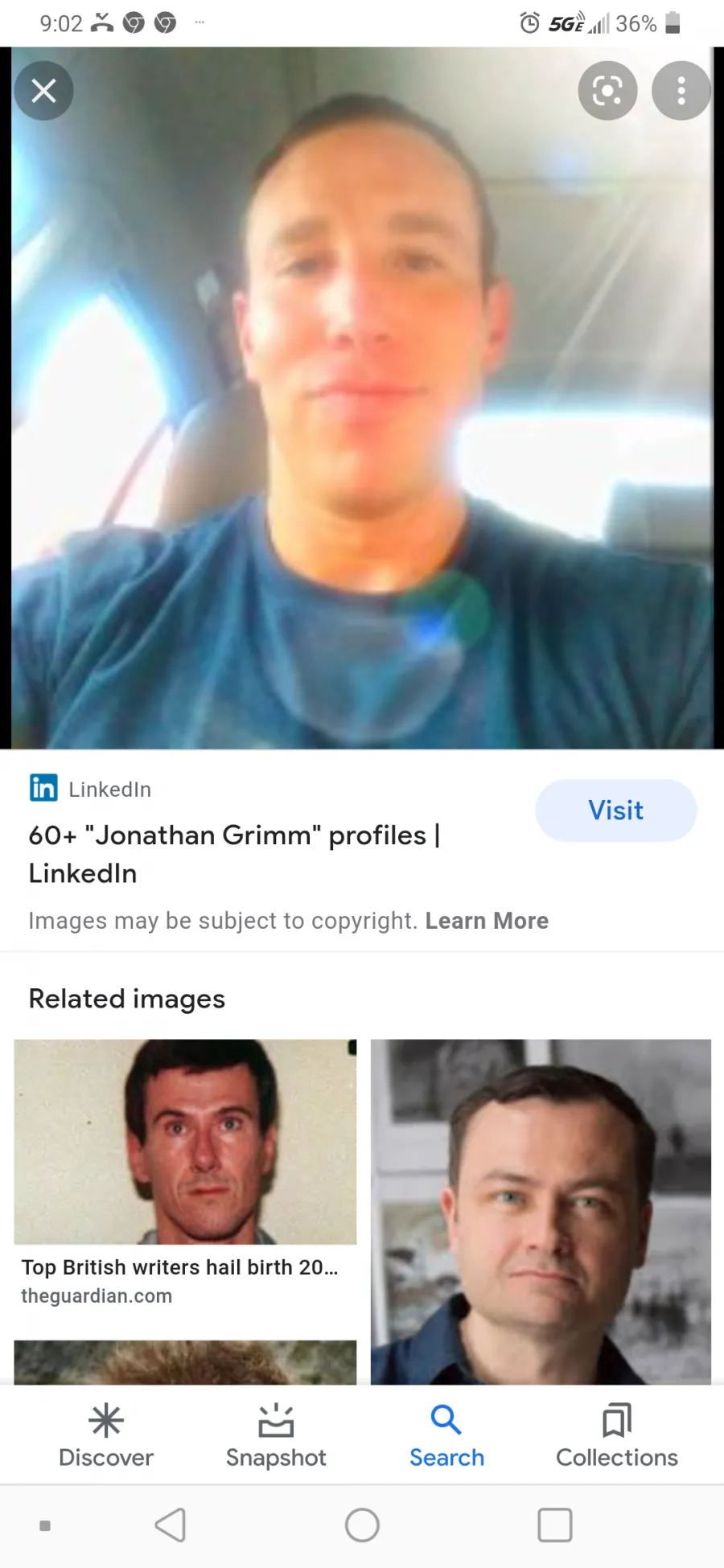This screenshot has height=1568, width=724.
Task: Select the Search tab
Action: pyautogui.click(x=446, y=1436)
